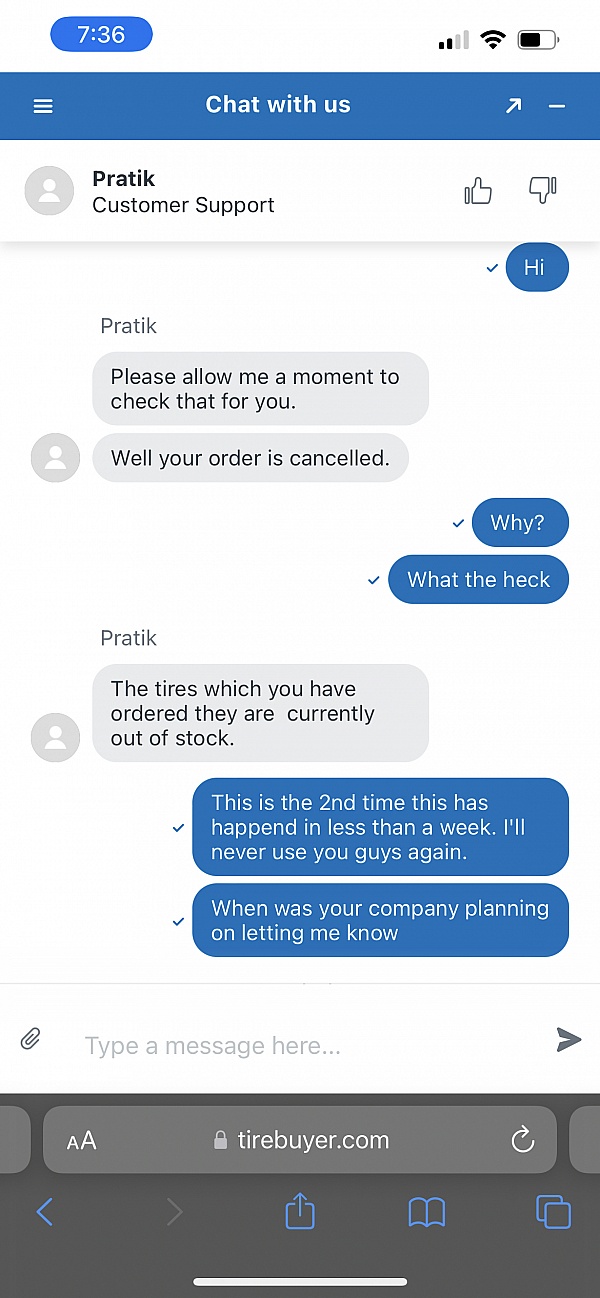The height and width of the screenshot is (1298, 600).
Task: Send the message with the arrow icon
Action: tap(568, 1040)
